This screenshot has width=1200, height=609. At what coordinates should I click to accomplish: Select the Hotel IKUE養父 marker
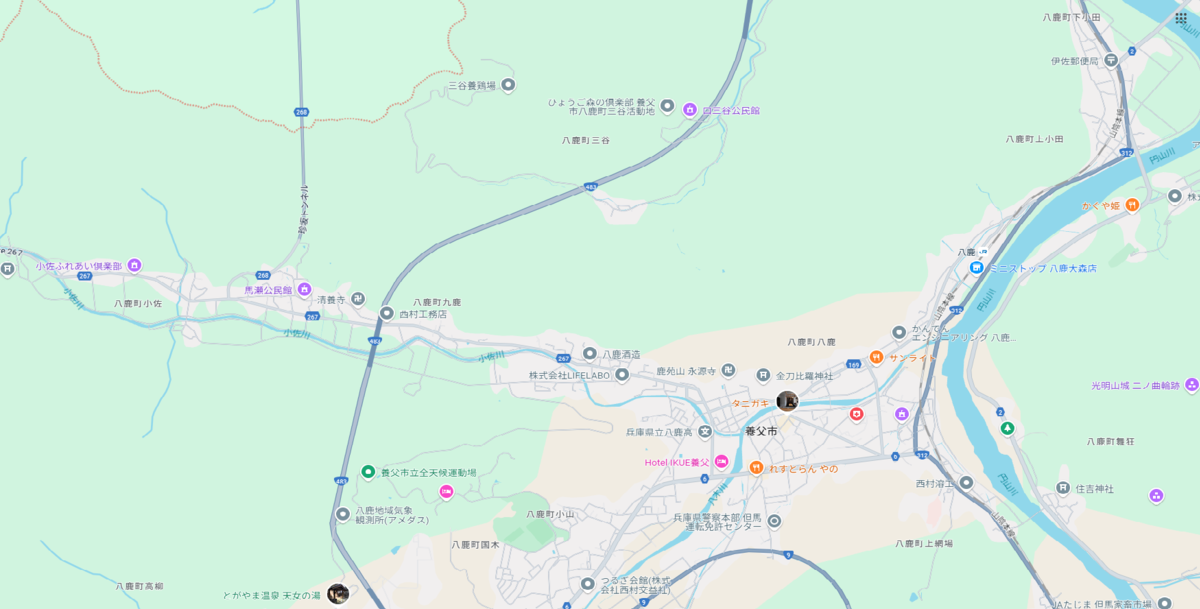pos(721,461)
